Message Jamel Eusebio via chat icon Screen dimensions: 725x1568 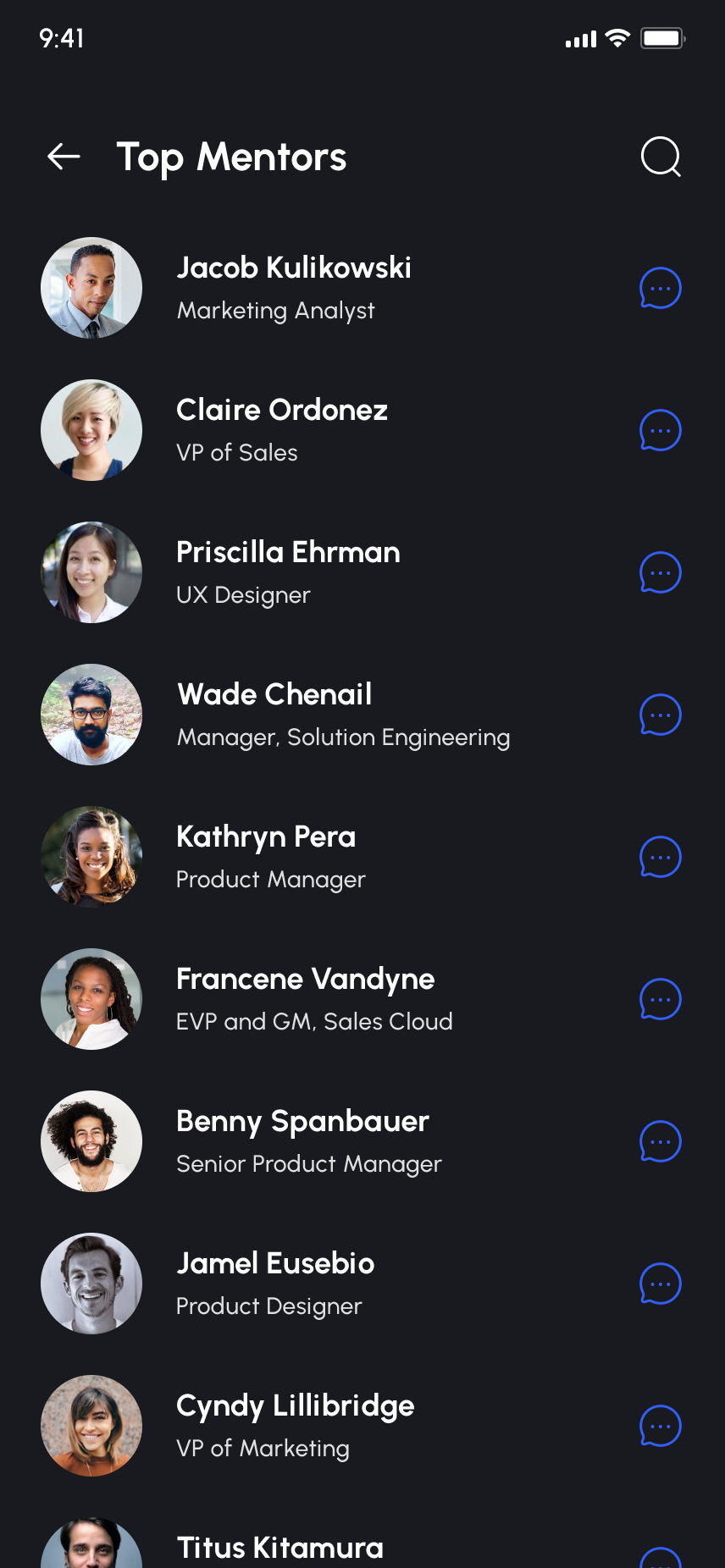(x=661, y=1284)
